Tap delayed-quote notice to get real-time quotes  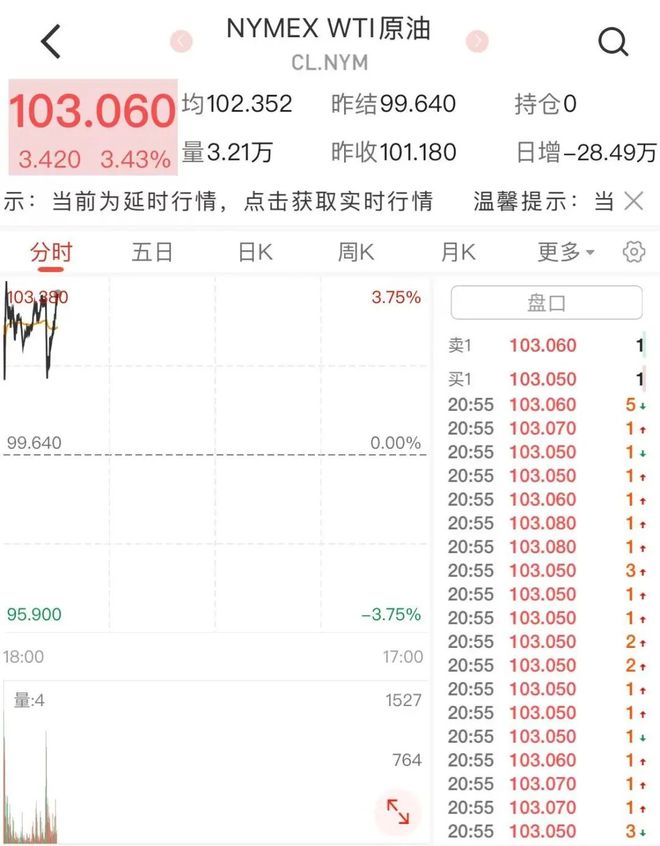tap(230, 201)
